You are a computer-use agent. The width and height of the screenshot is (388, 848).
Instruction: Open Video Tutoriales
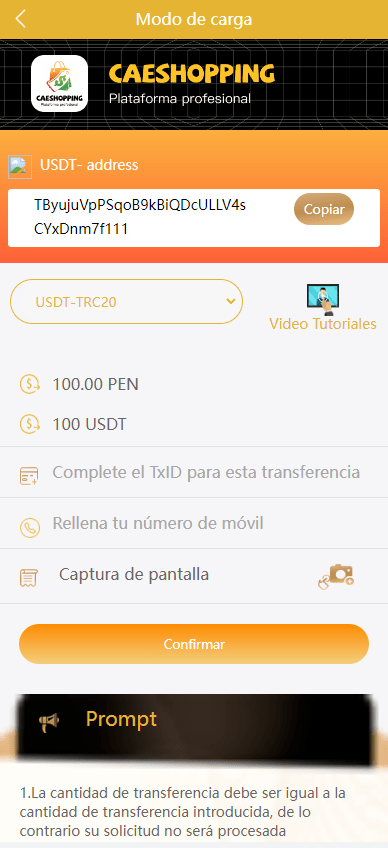323,308
